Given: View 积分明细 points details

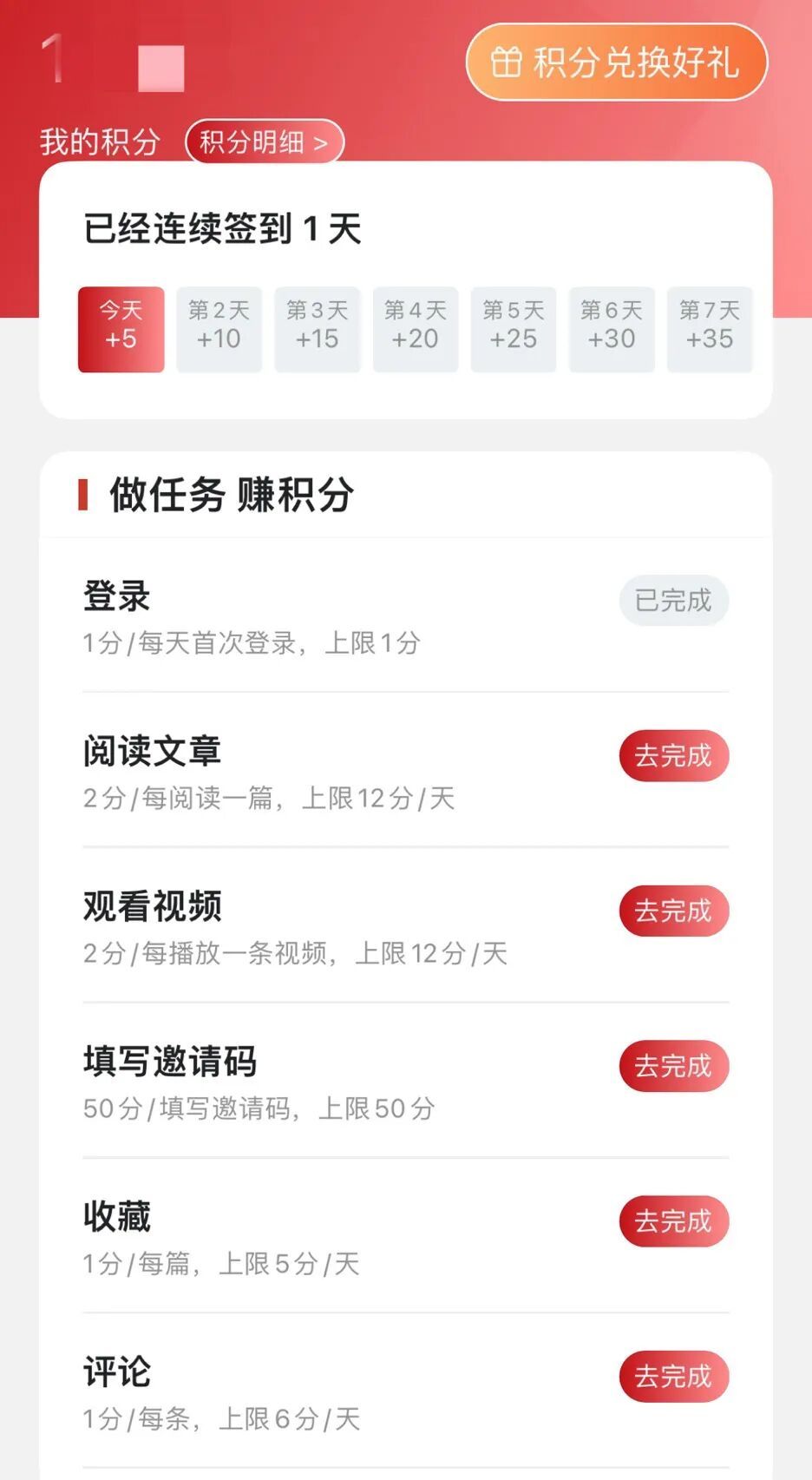Looking at the screenshot, I should tap(264, 141).
